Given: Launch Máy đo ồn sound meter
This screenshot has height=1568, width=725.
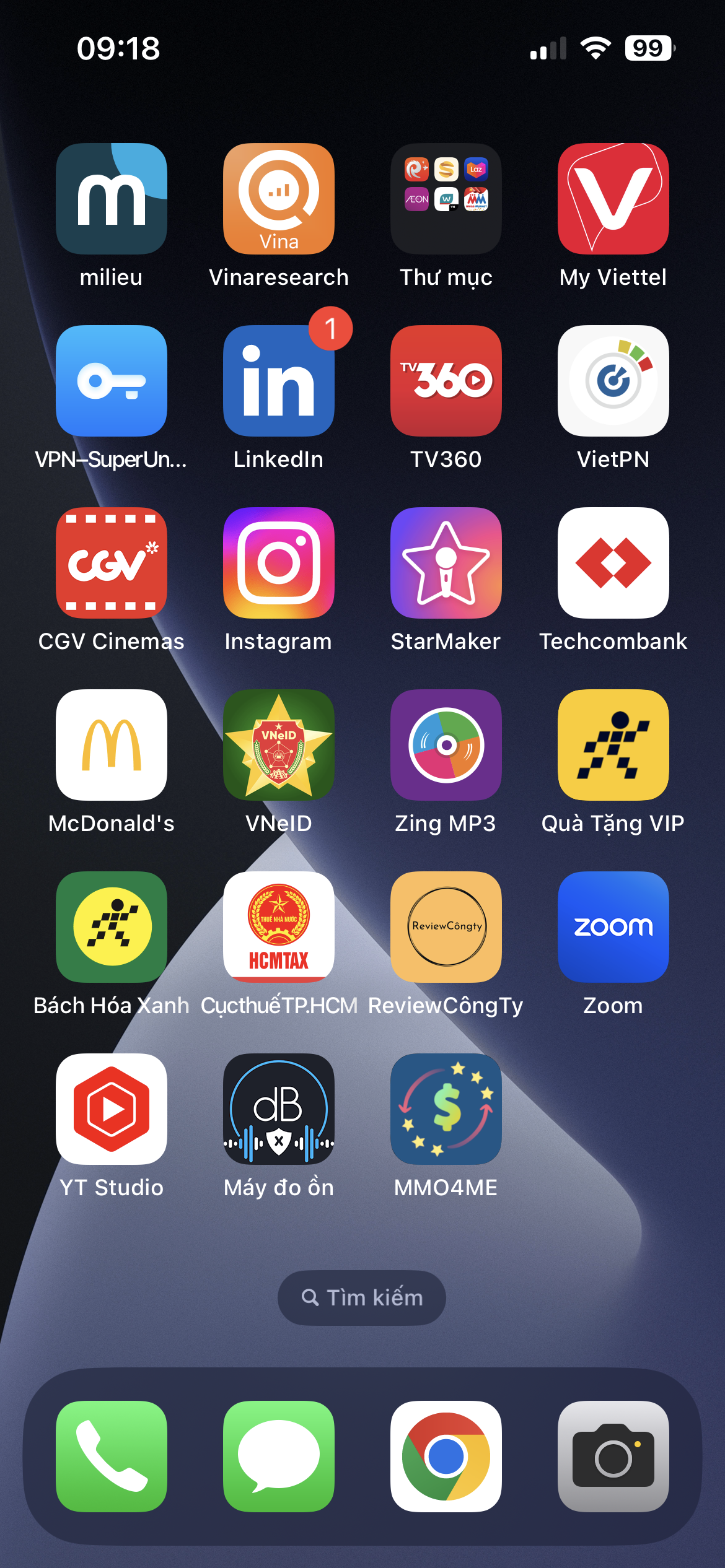Looking at the screenshot, I should pyautogui.click(x=279, y=1109).
